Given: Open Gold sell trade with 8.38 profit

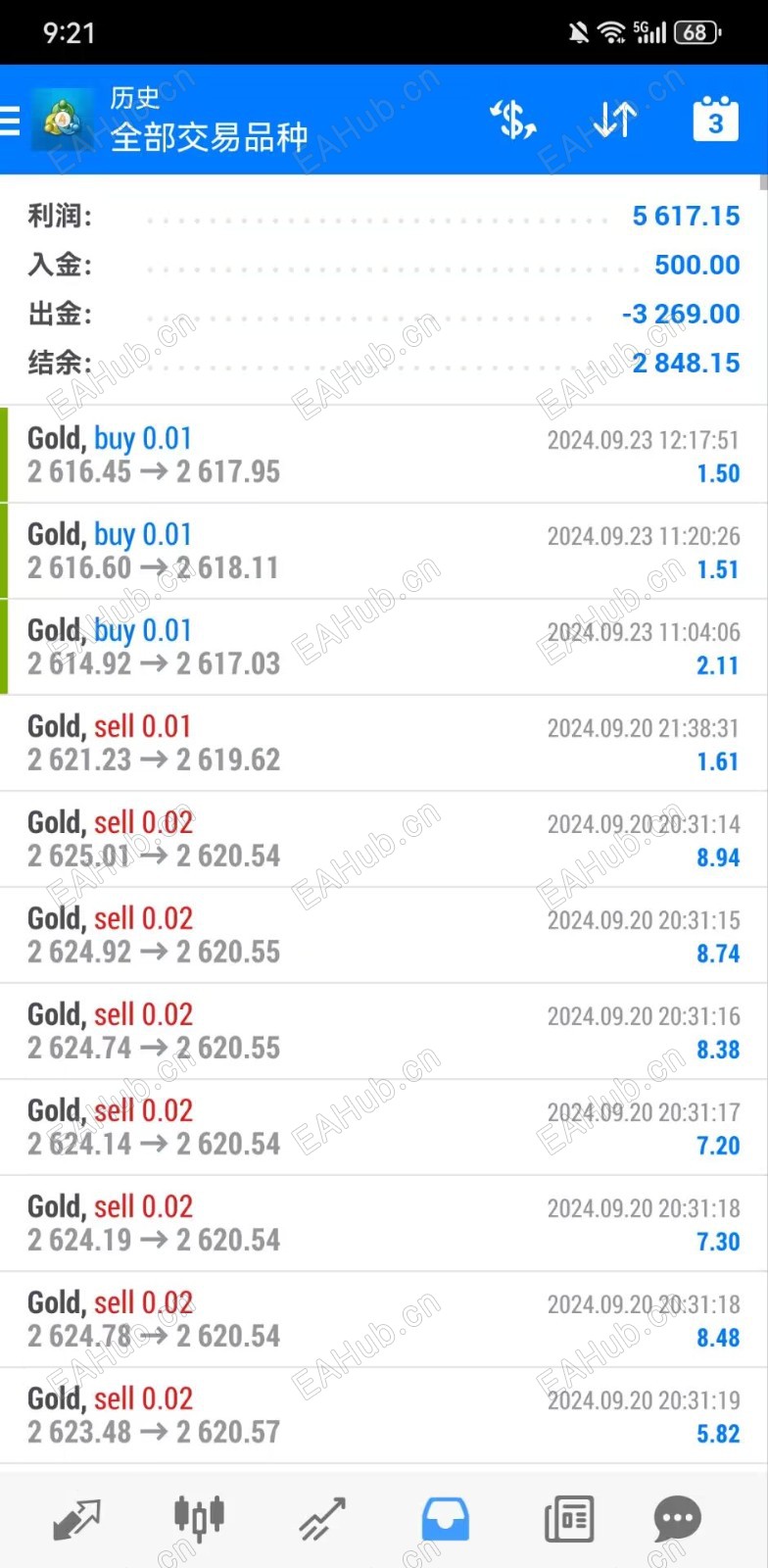Looking at the screenshot, I should point(384,1031).
